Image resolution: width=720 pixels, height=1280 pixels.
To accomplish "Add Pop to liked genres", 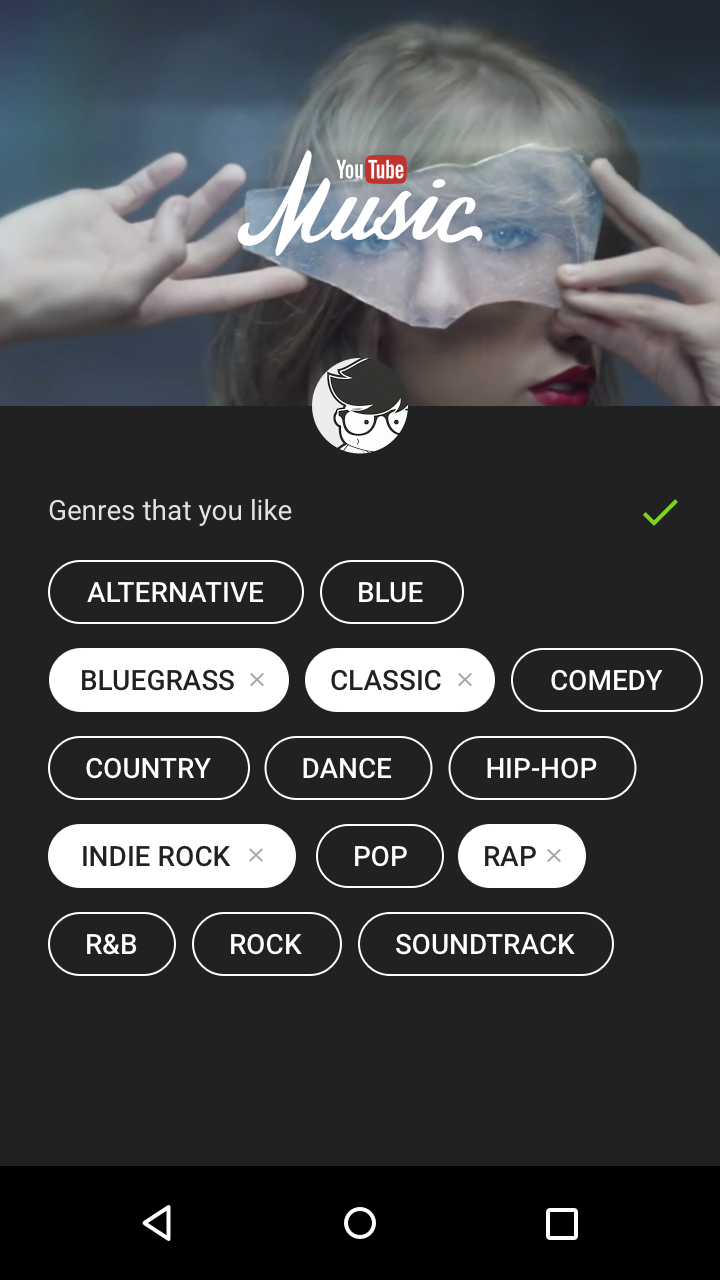I will coord(380,856).
